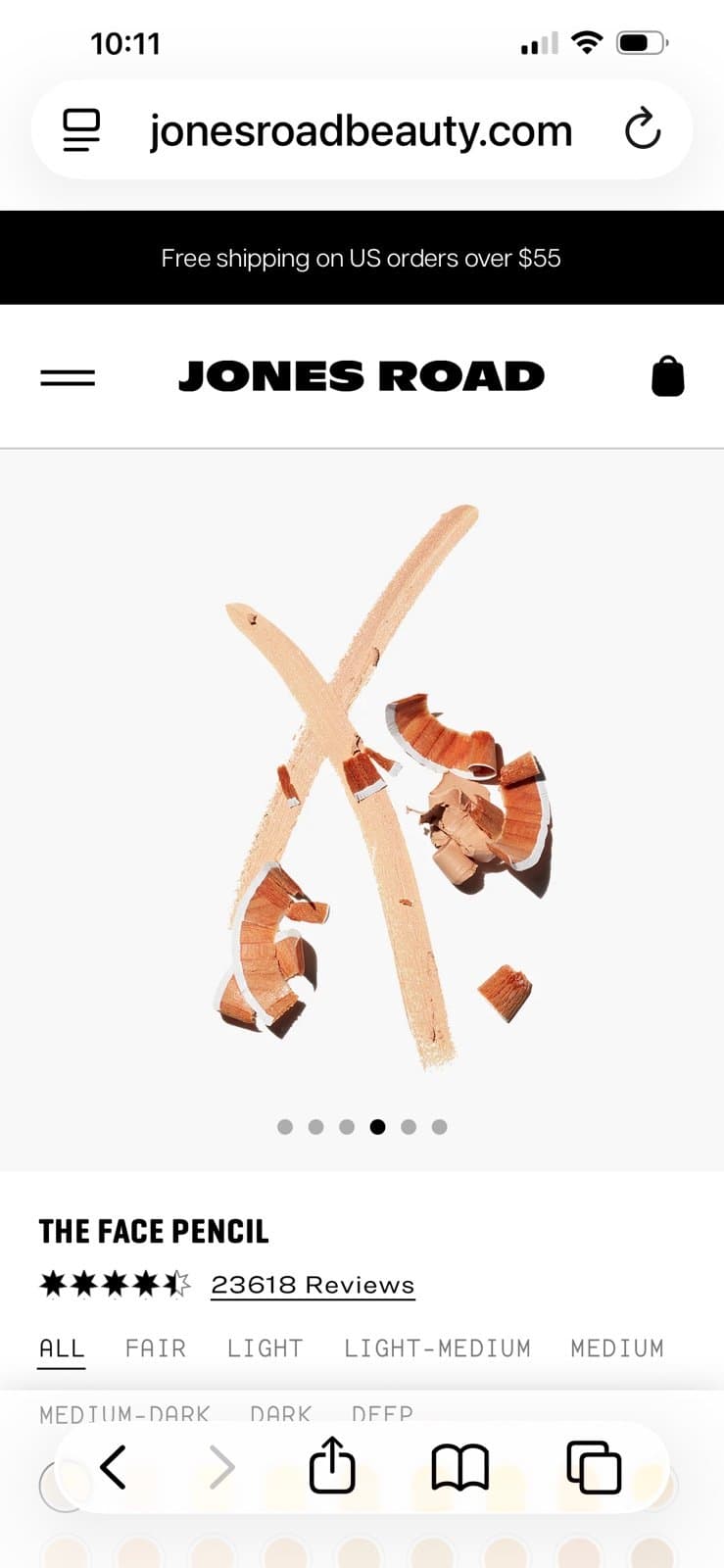Viewport: 724px width, 1568px height.
Task: Open the Jones Road homepage logo
Action: coord(361,377)
